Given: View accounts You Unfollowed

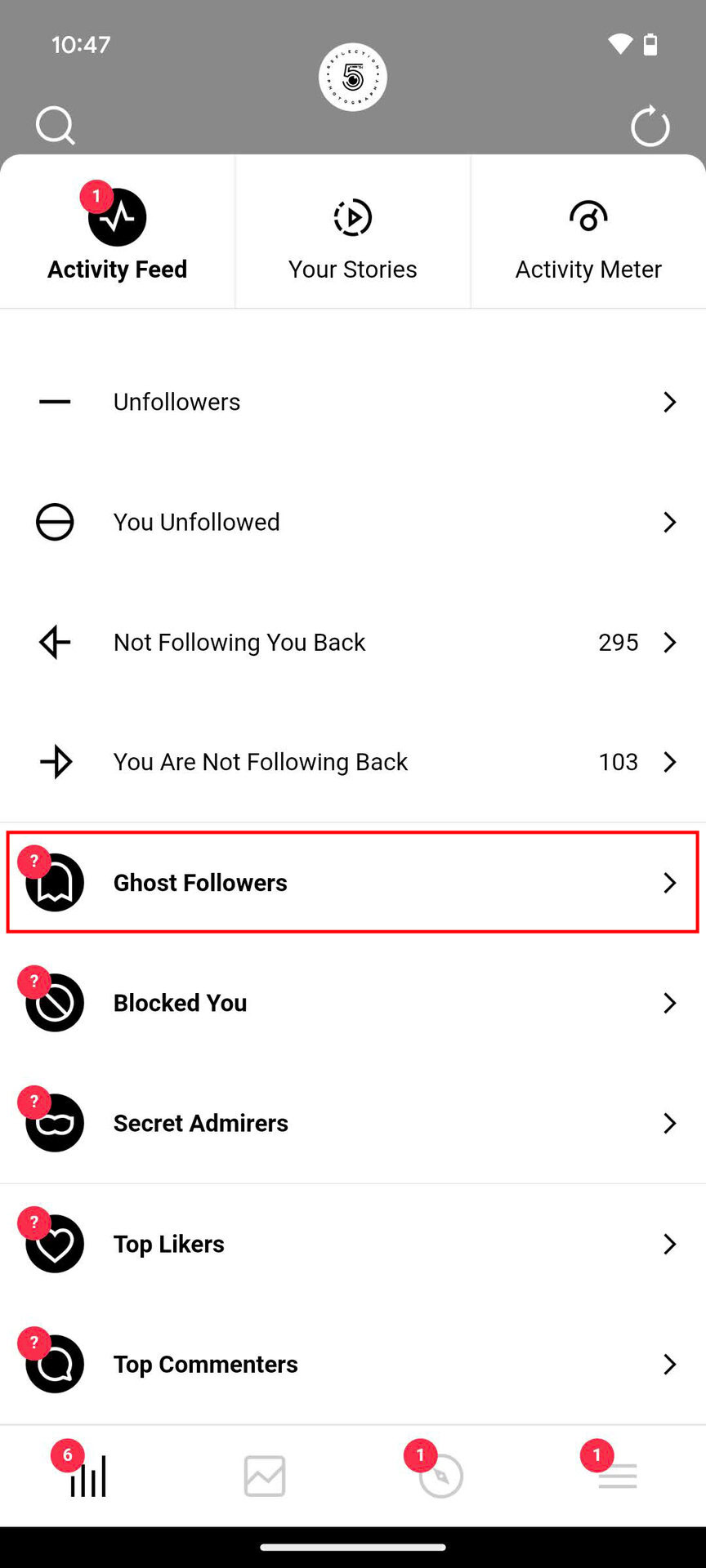Looking at the screenshot, I should click(x=353, y=522).
